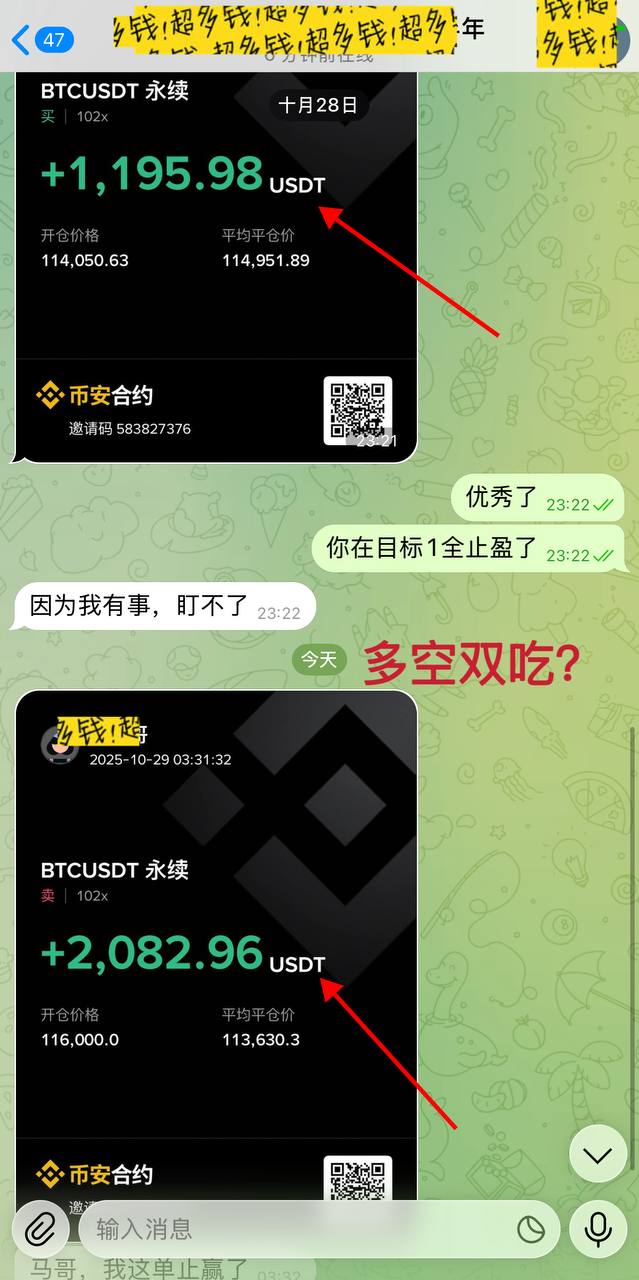639x1280 pixels.
Task: Tap the microphone voice message button
Action: point(598,1228)
